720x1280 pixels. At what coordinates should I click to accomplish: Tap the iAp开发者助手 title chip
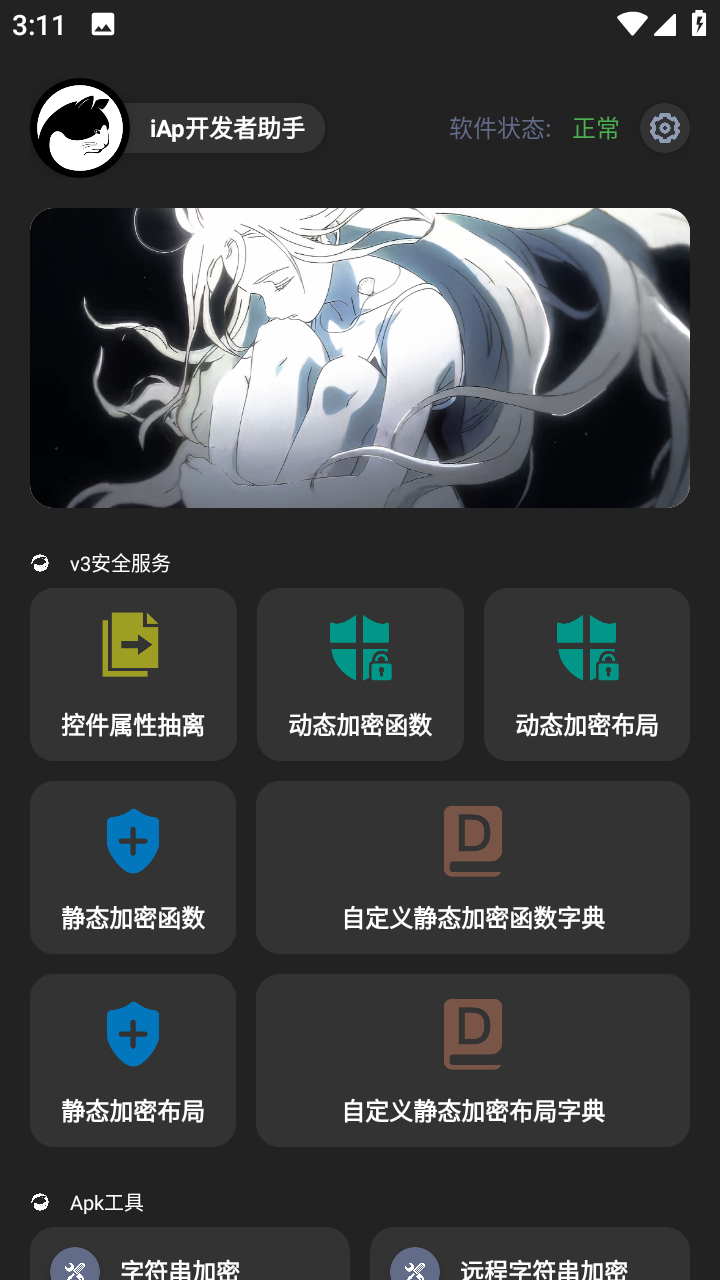pyautogui.click(x=228, y=128)
